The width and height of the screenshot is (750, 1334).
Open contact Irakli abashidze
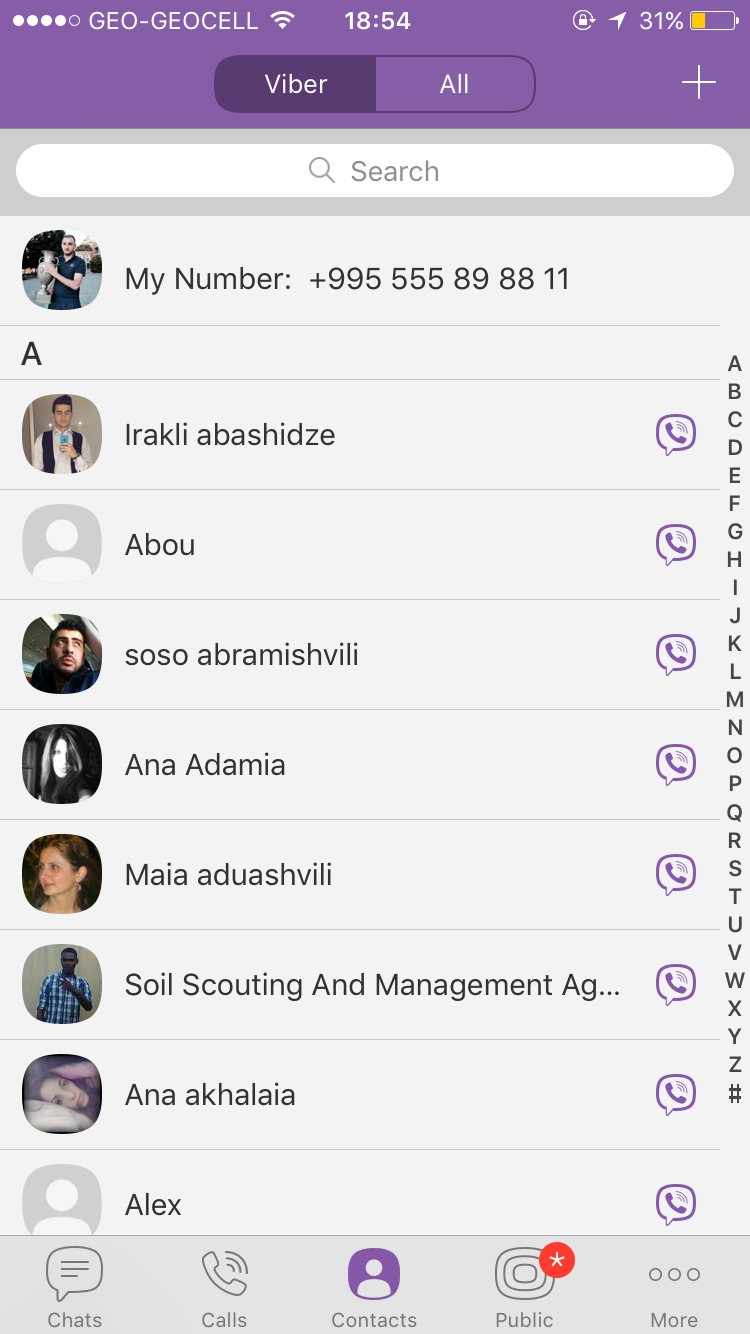[230, 435]
